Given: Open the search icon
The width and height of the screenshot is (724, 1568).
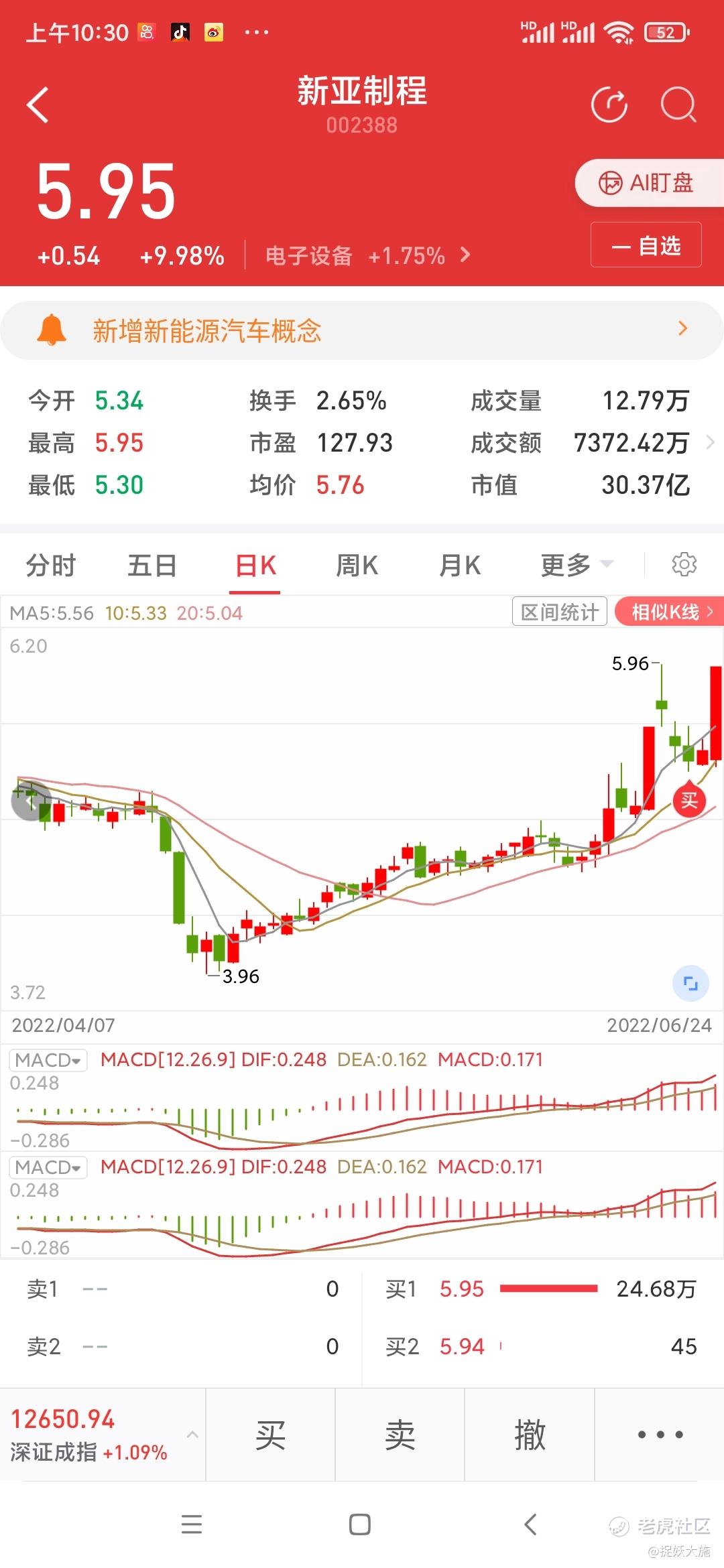Looking at the screenshot, I should pos(678,105).
